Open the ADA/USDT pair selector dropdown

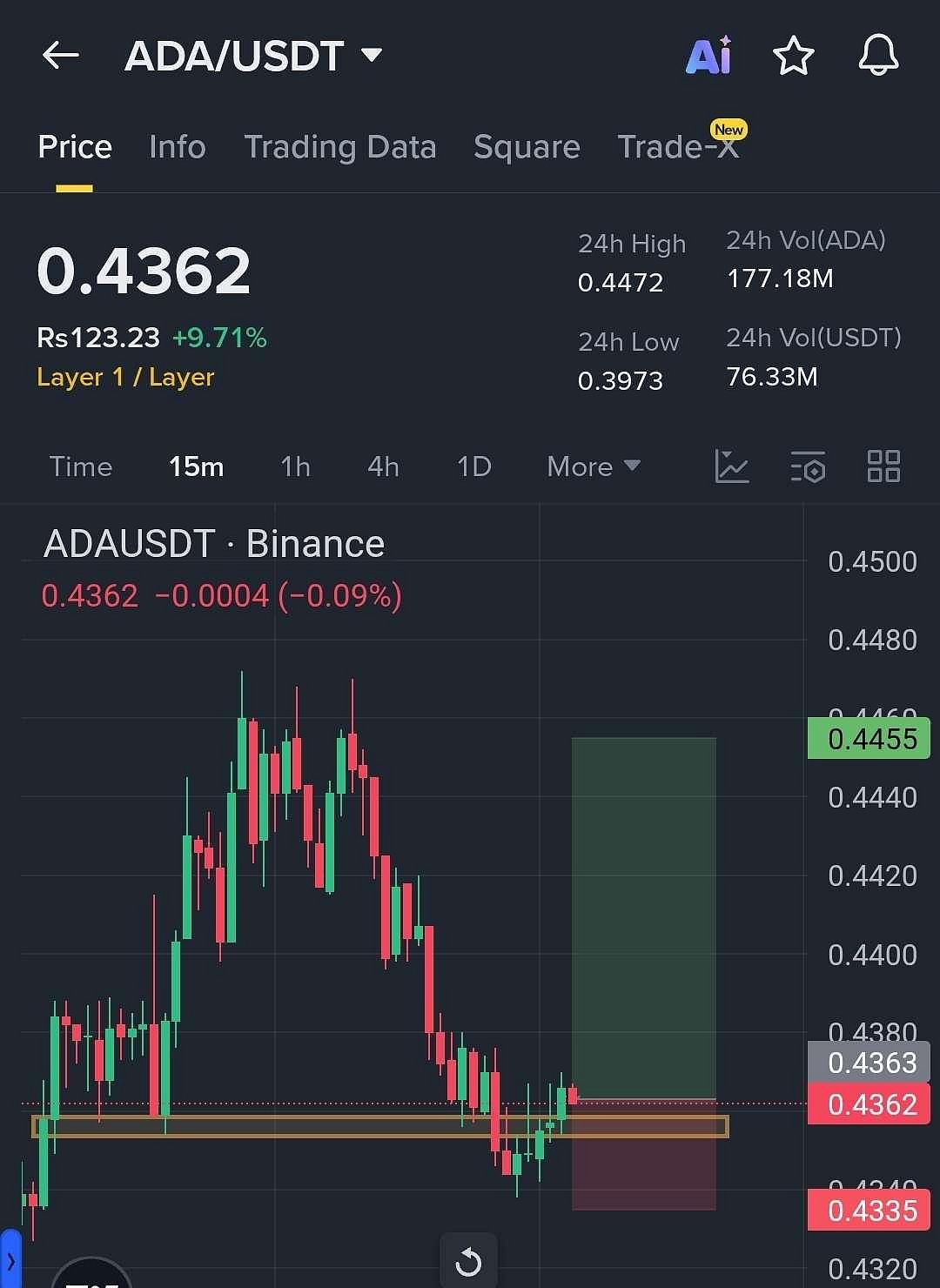pyautogui.click(x=252, y=55)
